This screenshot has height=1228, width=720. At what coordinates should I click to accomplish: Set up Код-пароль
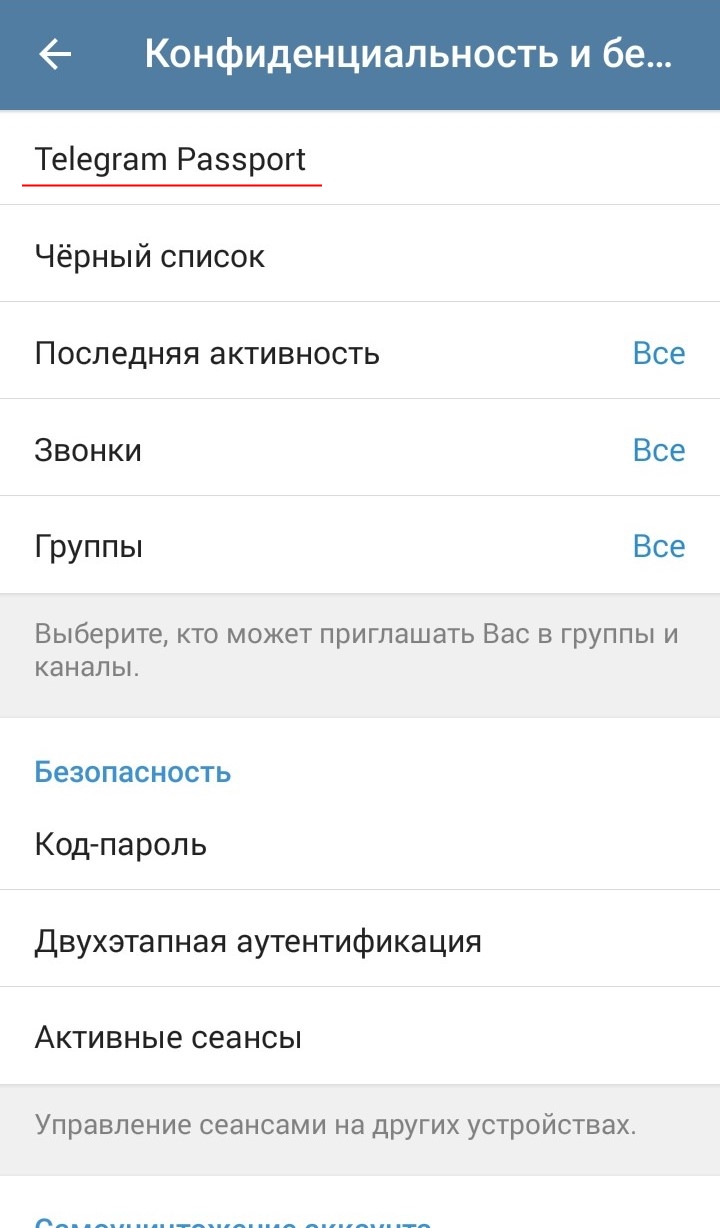pos(360,843)
